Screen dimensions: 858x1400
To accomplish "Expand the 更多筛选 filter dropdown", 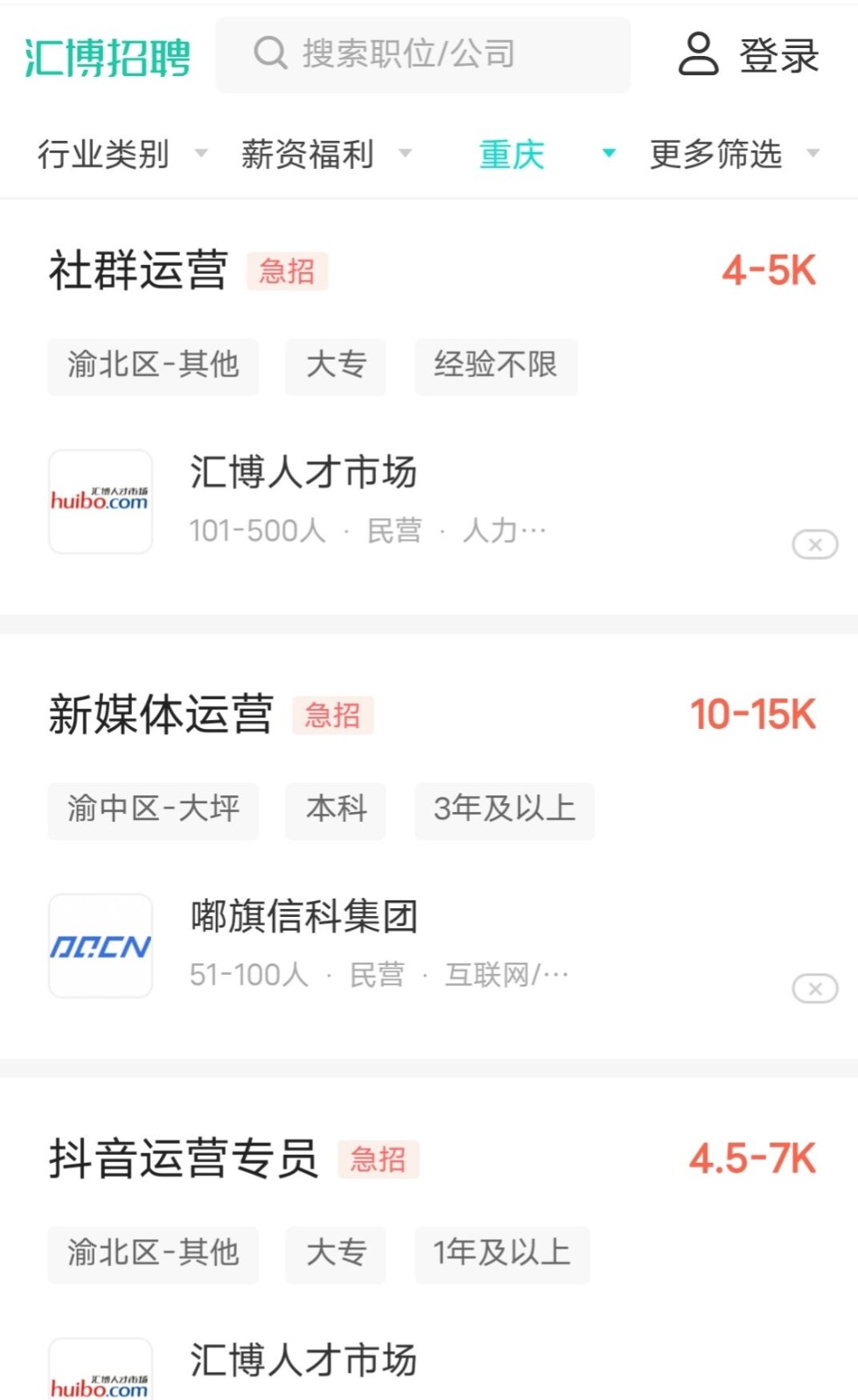I will (734, 154).
